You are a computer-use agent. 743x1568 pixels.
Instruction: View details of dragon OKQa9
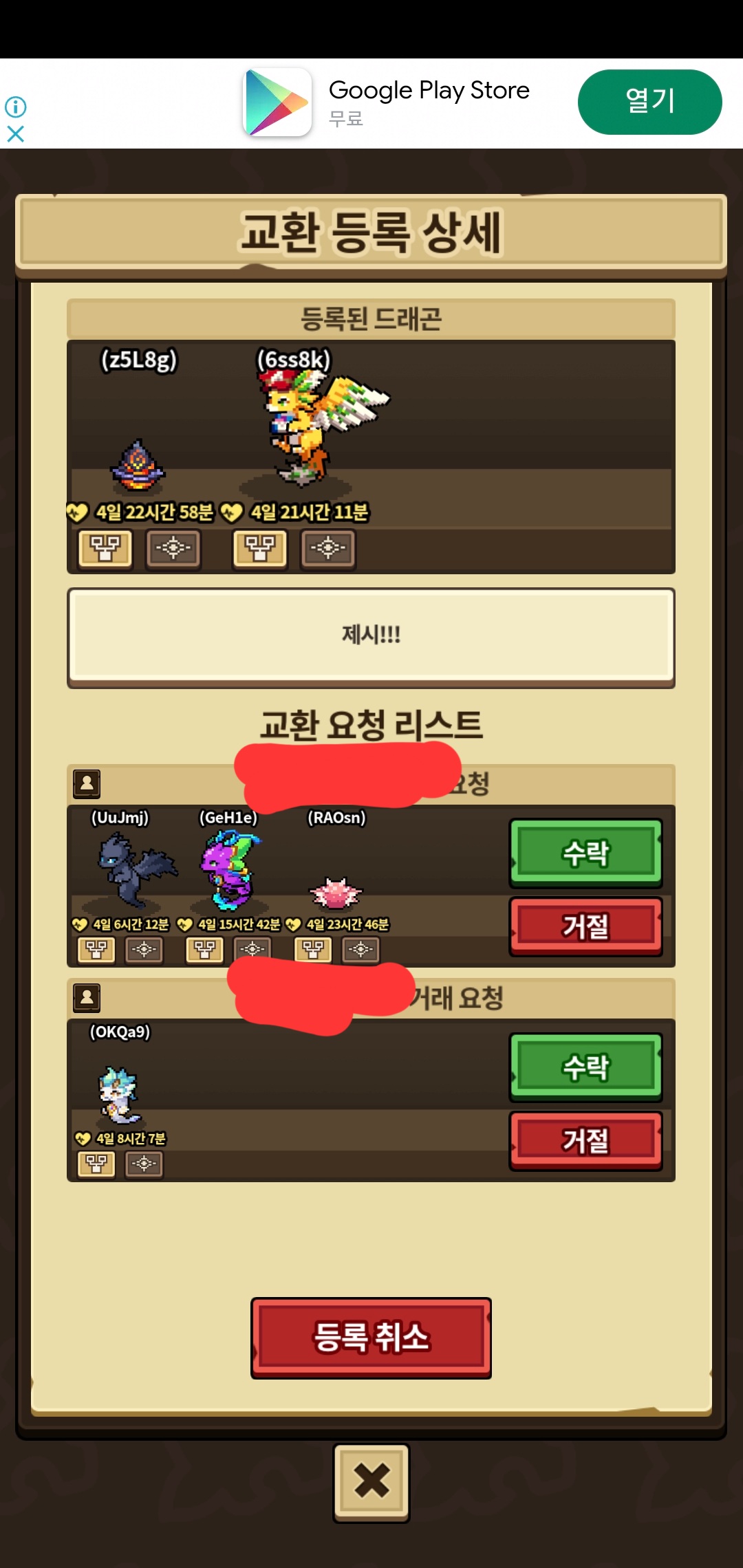tap(144, 1164)
